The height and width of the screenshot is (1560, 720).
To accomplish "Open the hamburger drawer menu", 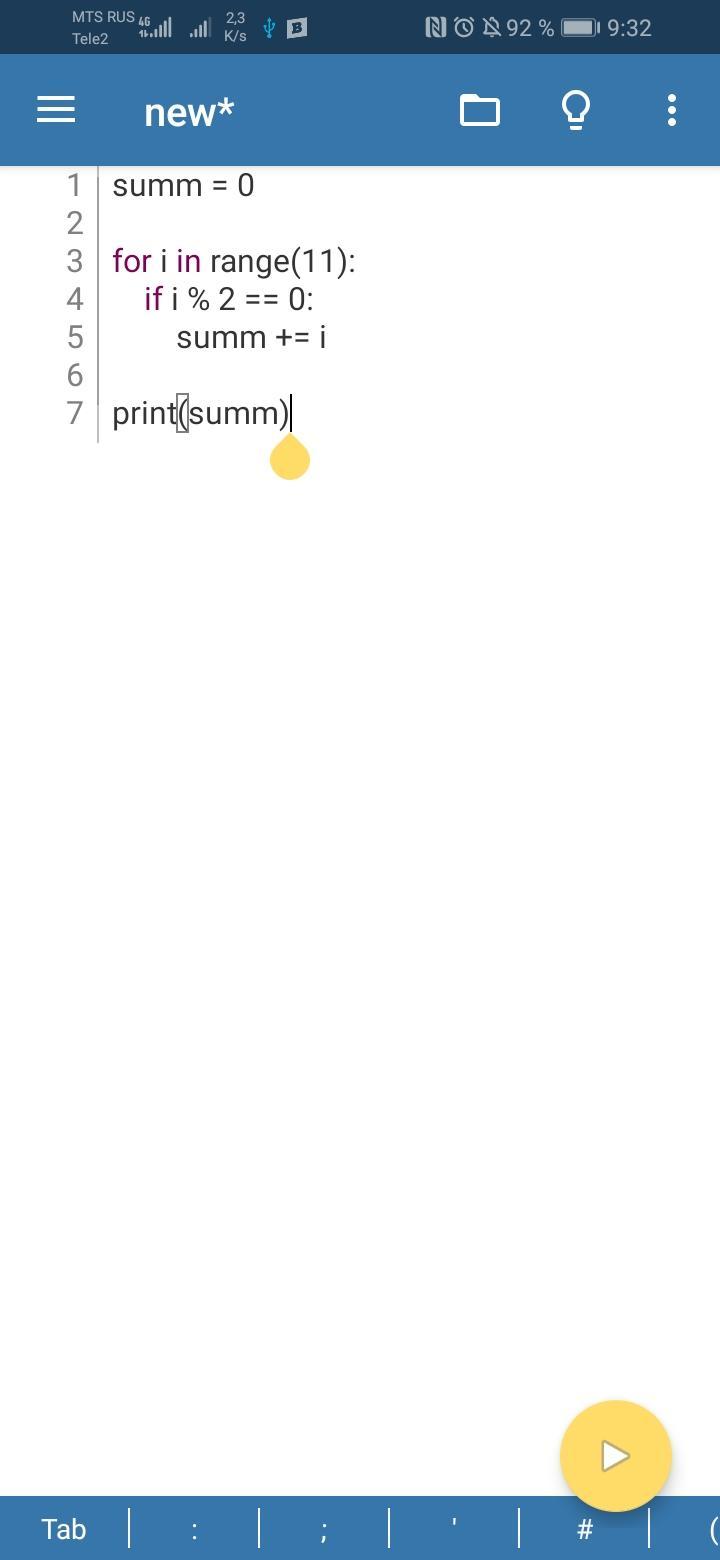I will point(56,110).
